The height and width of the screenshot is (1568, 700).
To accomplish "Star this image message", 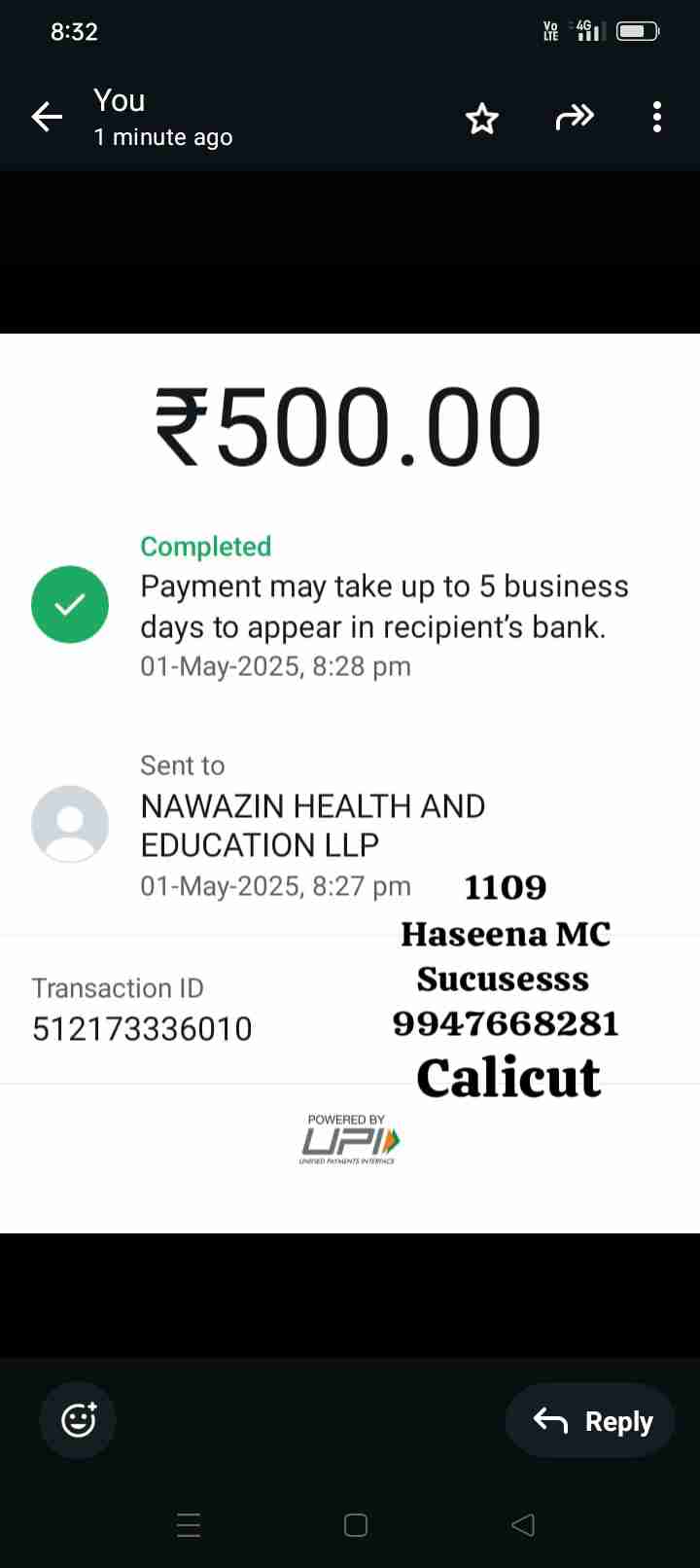I will click(481, 119).
